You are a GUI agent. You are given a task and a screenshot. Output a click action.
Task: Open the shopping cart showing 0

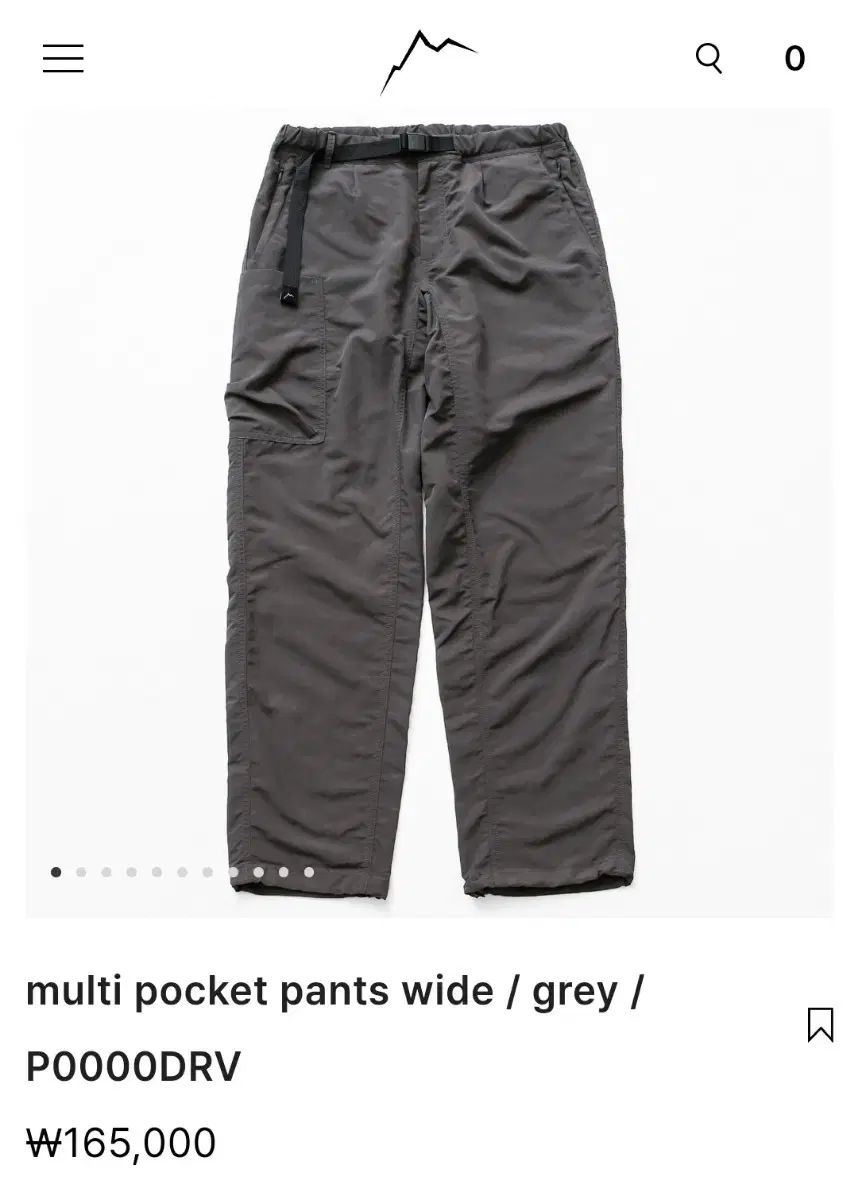[x=795, y=59]
